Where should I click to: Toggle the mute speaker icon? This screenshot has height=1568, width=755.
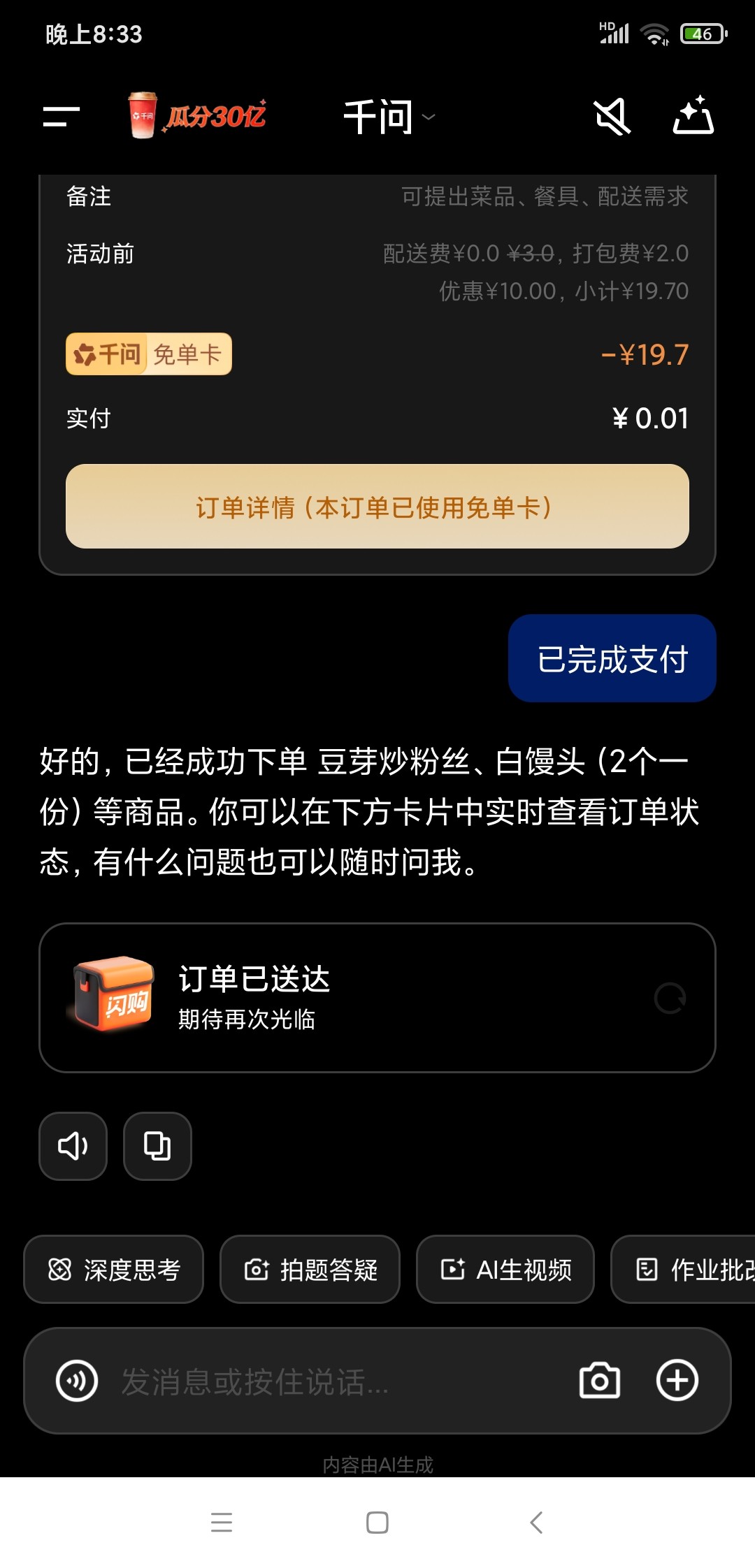point(612,117)
